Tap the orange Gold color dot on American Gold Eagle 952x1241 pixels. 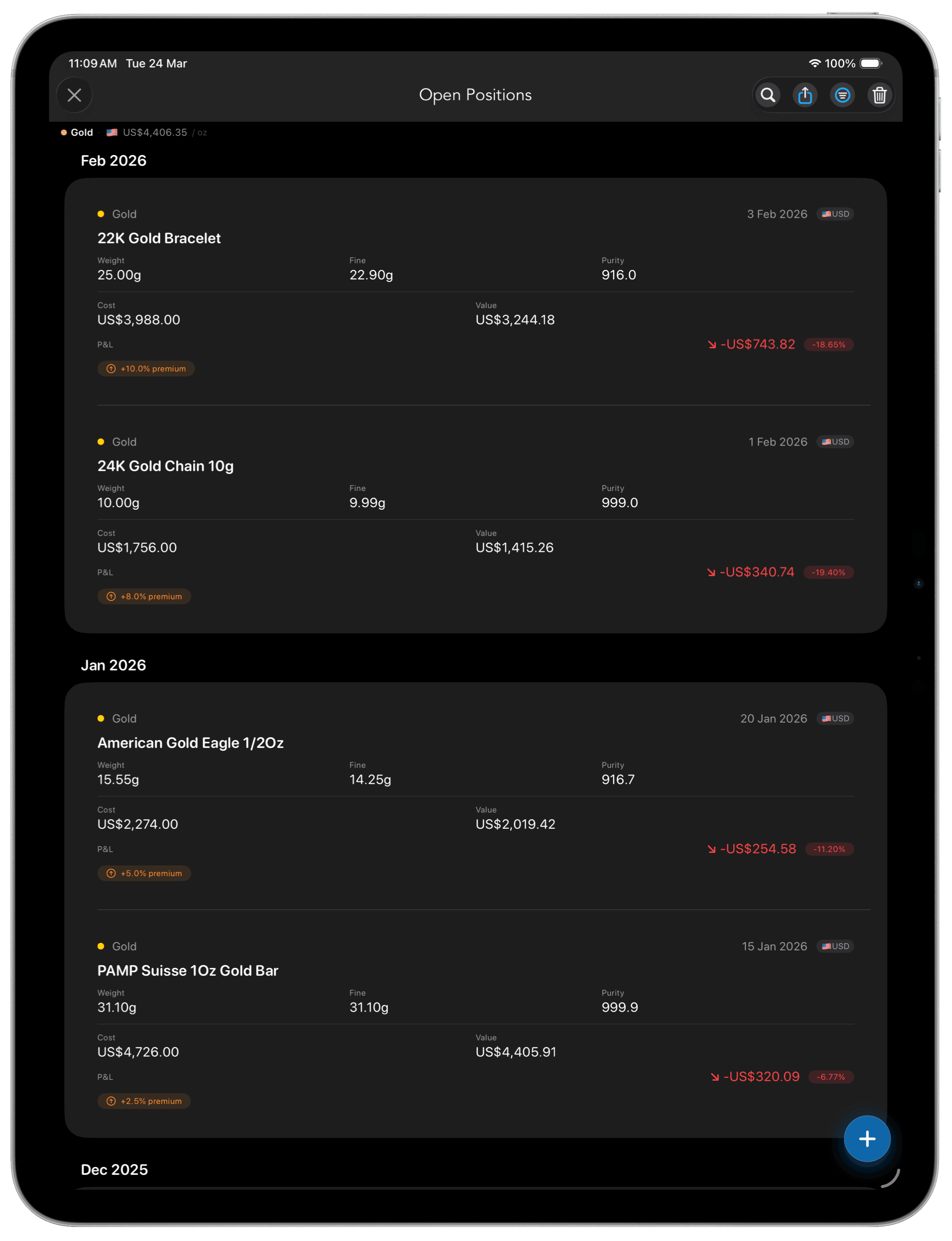pyautogui.click(x=101, y=718)
